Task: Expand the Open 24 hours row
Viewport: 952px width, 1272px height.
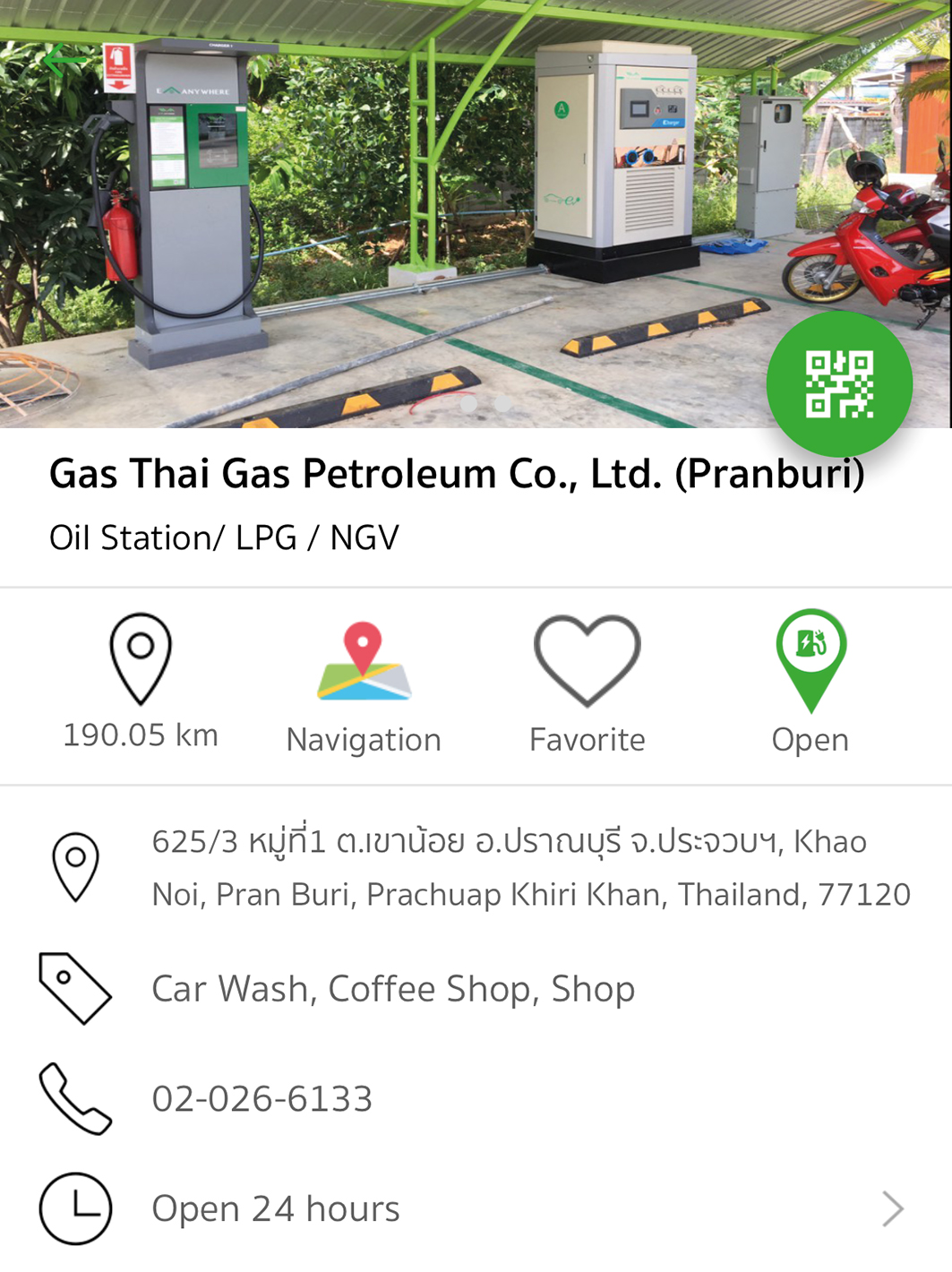Action: [892, 1208]
